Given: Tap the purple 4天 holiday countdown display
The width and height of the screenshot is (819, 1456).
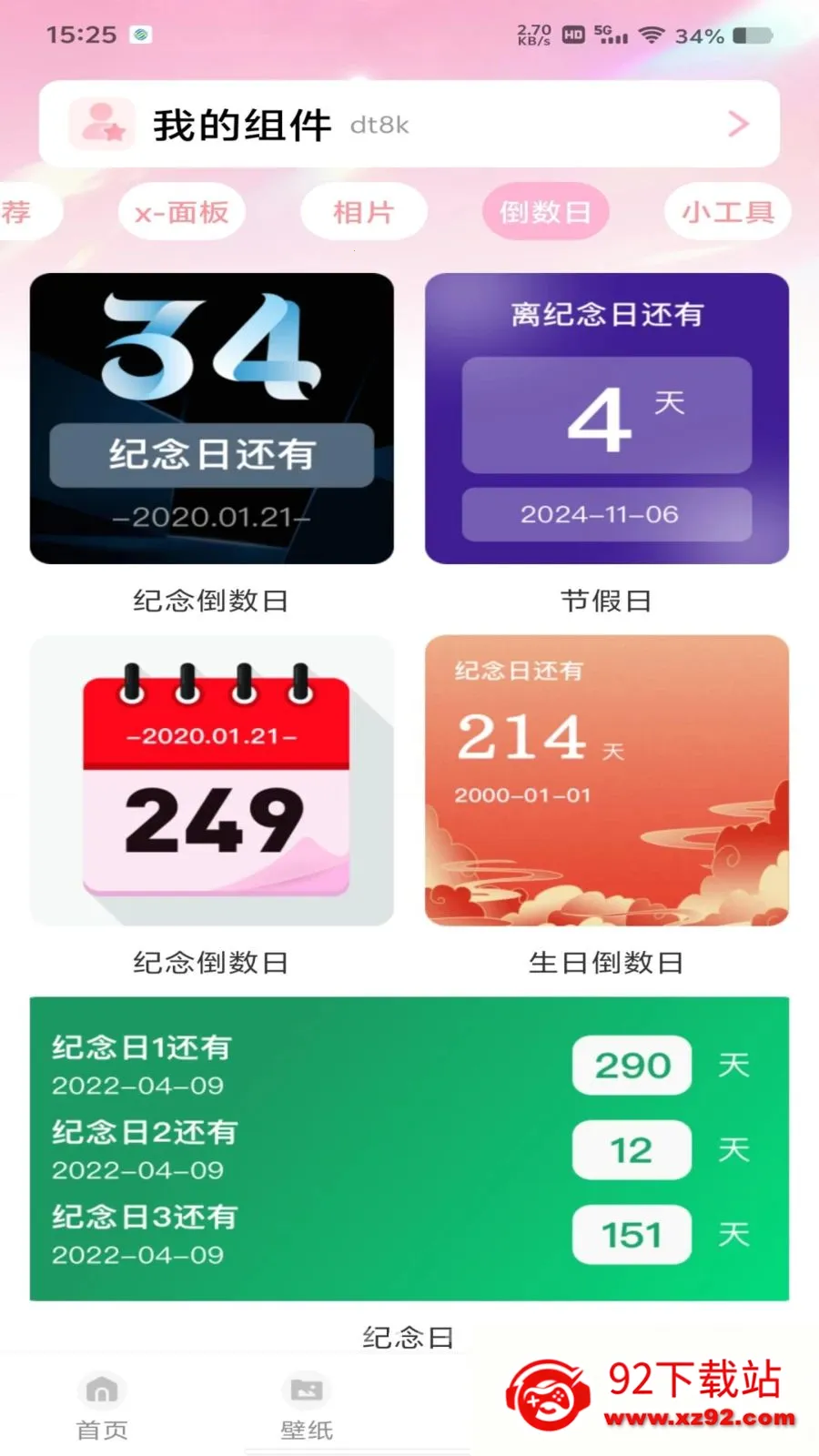Looking at the screenshot, I should [606, 414].
